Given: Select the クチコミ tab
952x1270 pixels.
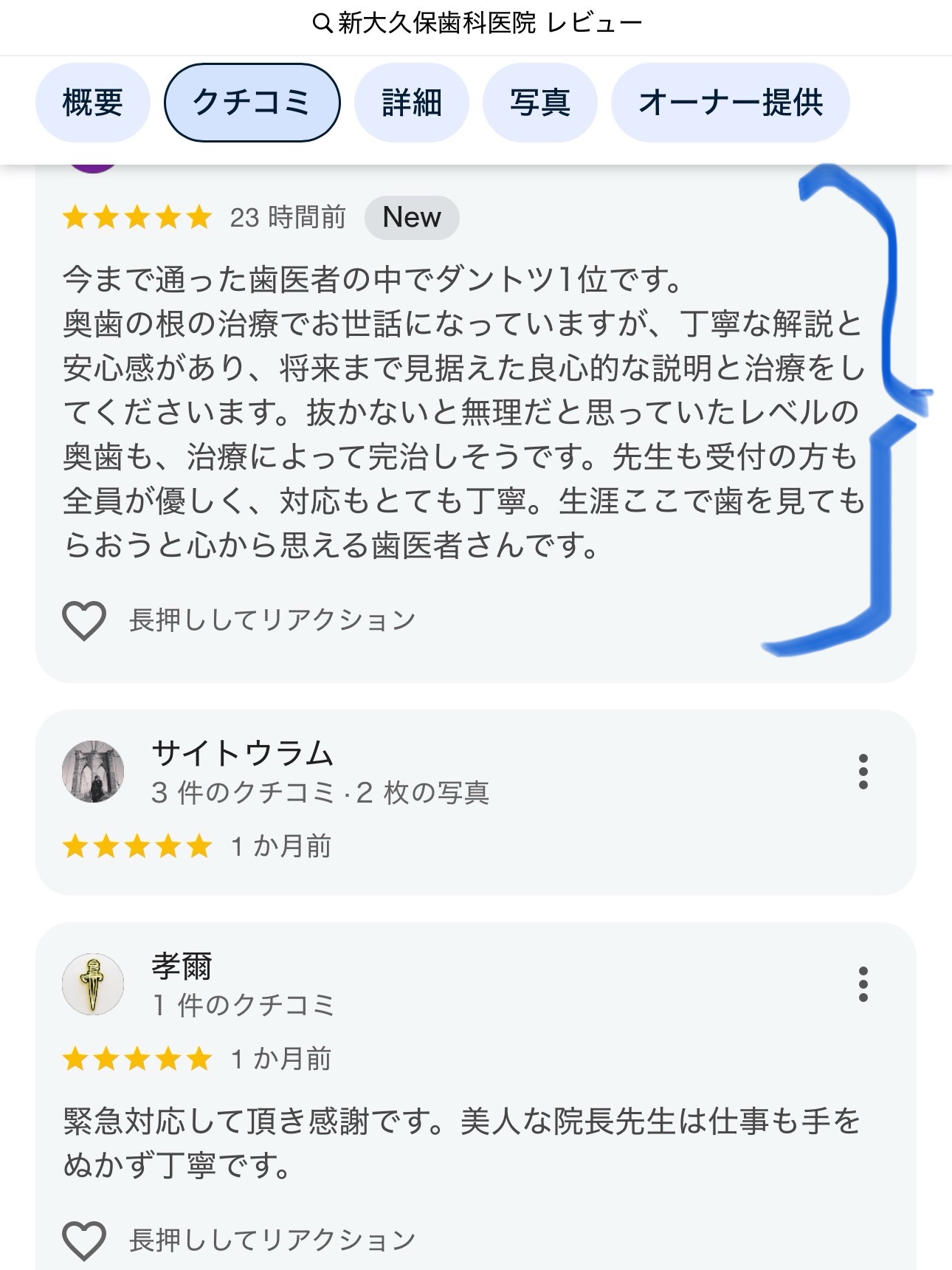Looking at the screenshot, I should pyautogui.click(x=252, y=103).
